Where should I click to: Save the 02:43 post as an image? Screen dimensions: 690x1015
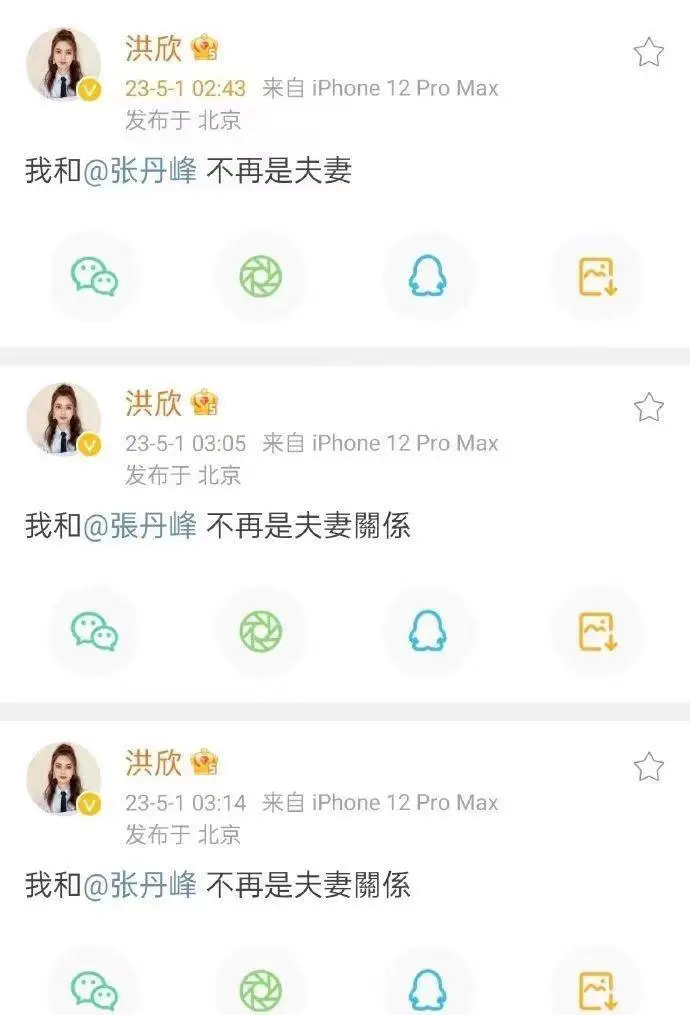point(597,277)
